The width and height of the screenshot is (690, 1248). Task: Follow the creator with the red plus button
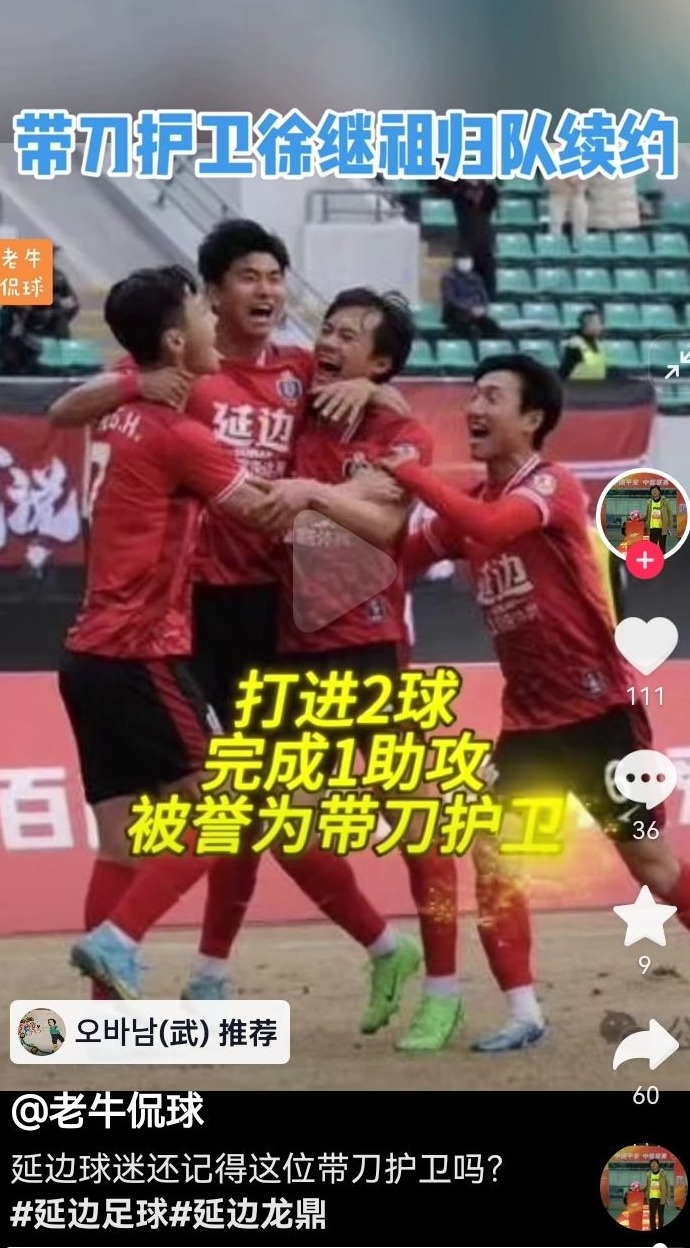[645, 561]
